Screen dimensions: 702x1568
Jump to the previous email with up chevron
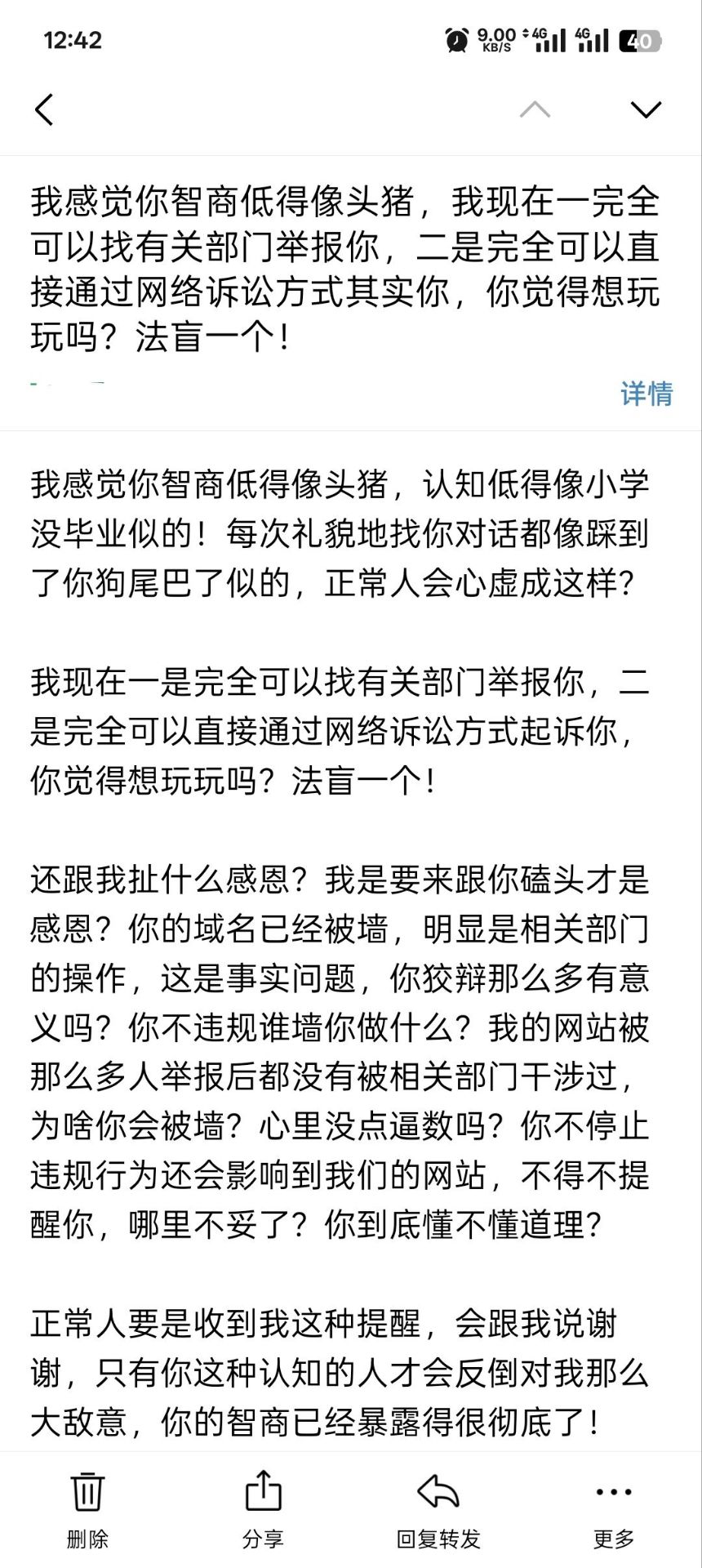pyautogui.click(x=535, y=109)
